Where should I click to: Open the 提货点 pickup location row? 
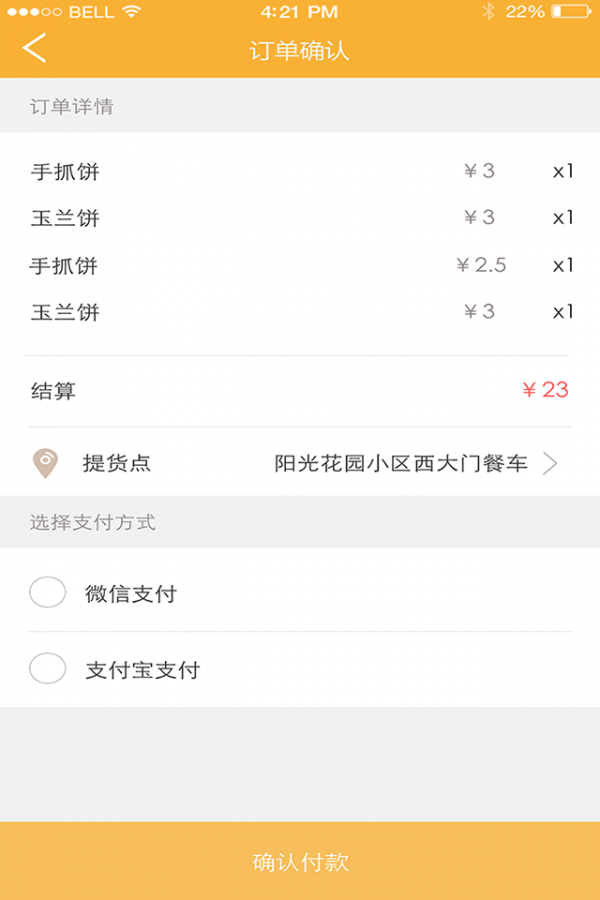pos(300,463)
